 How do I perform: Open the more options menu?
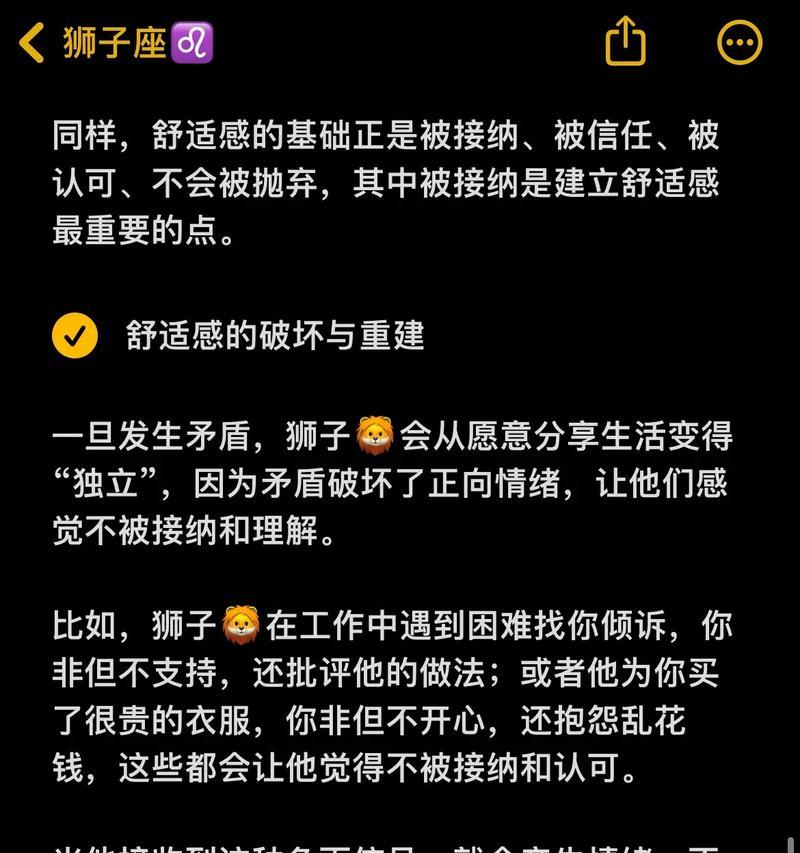740,43
